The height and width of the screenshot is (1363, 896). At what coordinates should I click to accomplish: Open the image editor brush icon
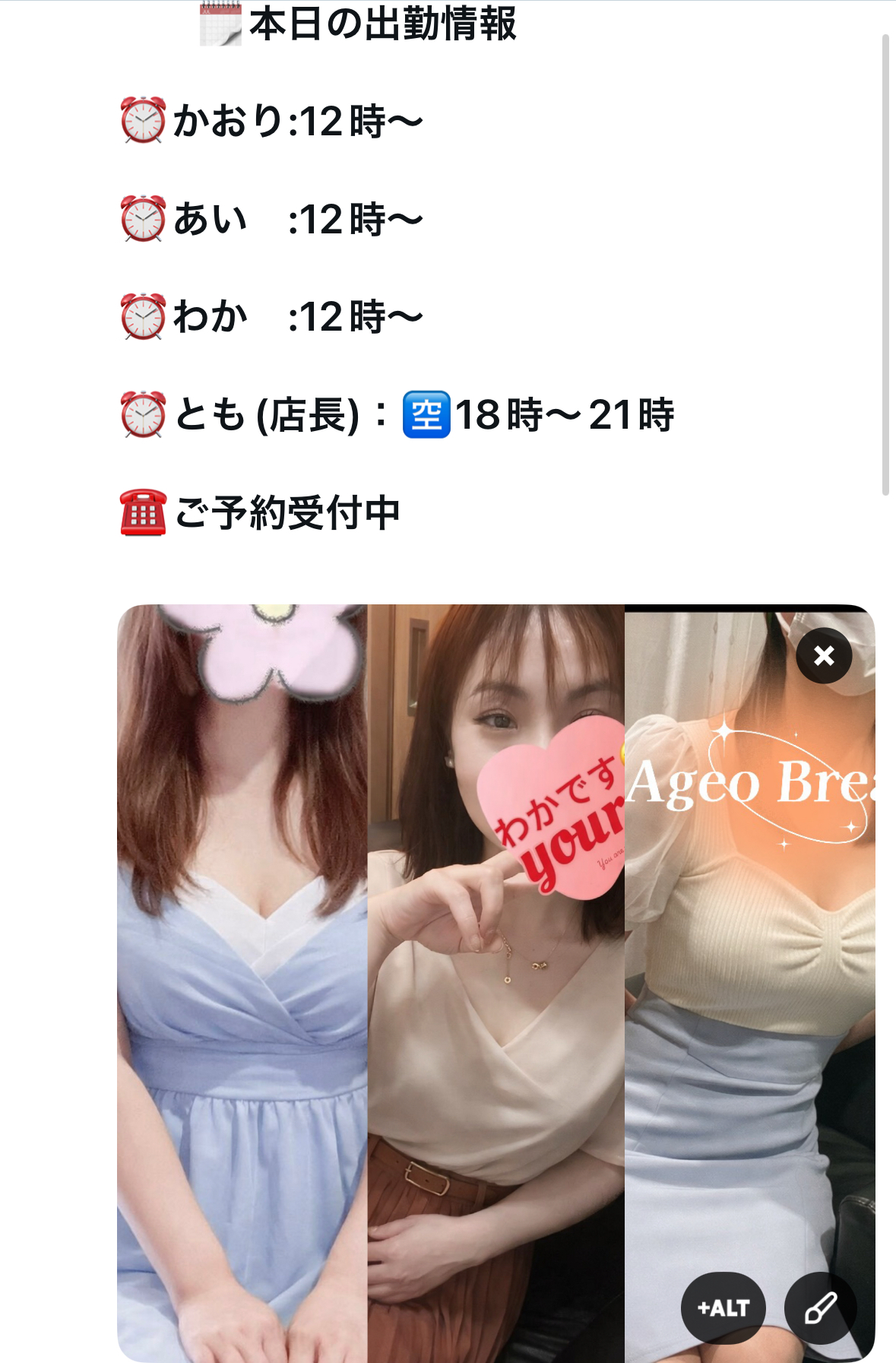820,1308
